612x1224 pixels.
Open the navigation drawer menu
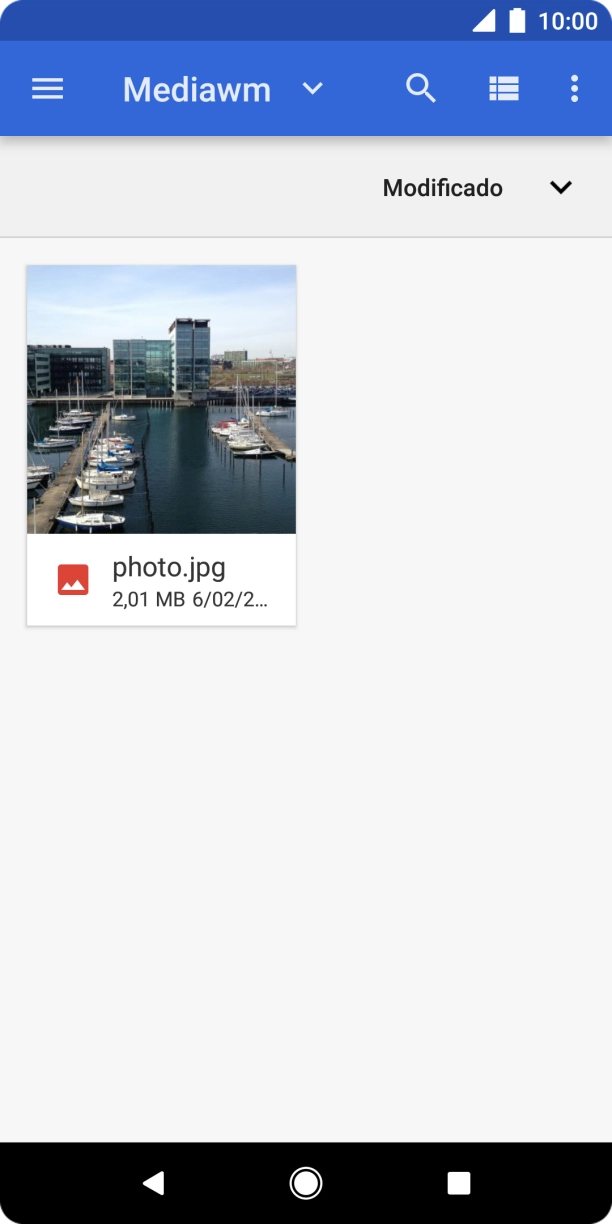(x=47, y=89)
